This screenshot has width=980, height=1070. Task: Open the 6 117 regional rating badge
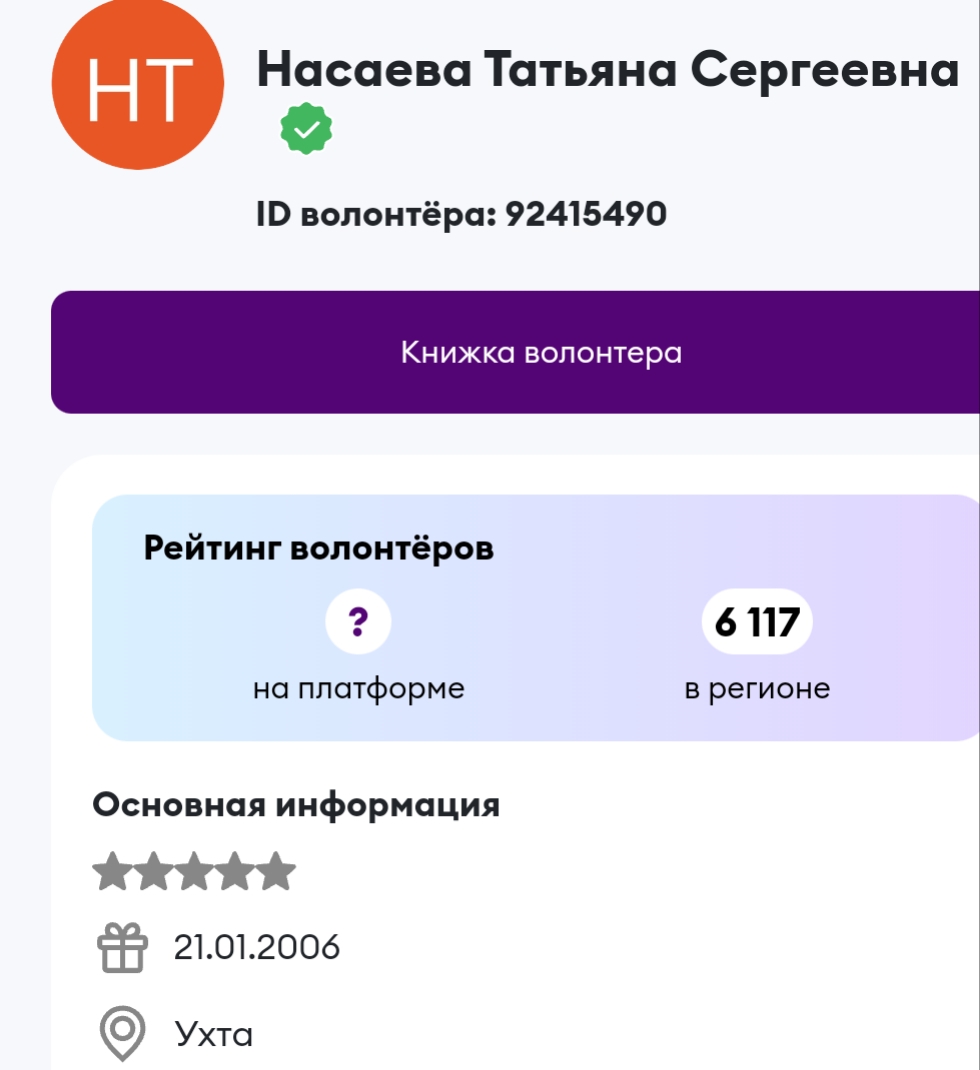[757, 622]
